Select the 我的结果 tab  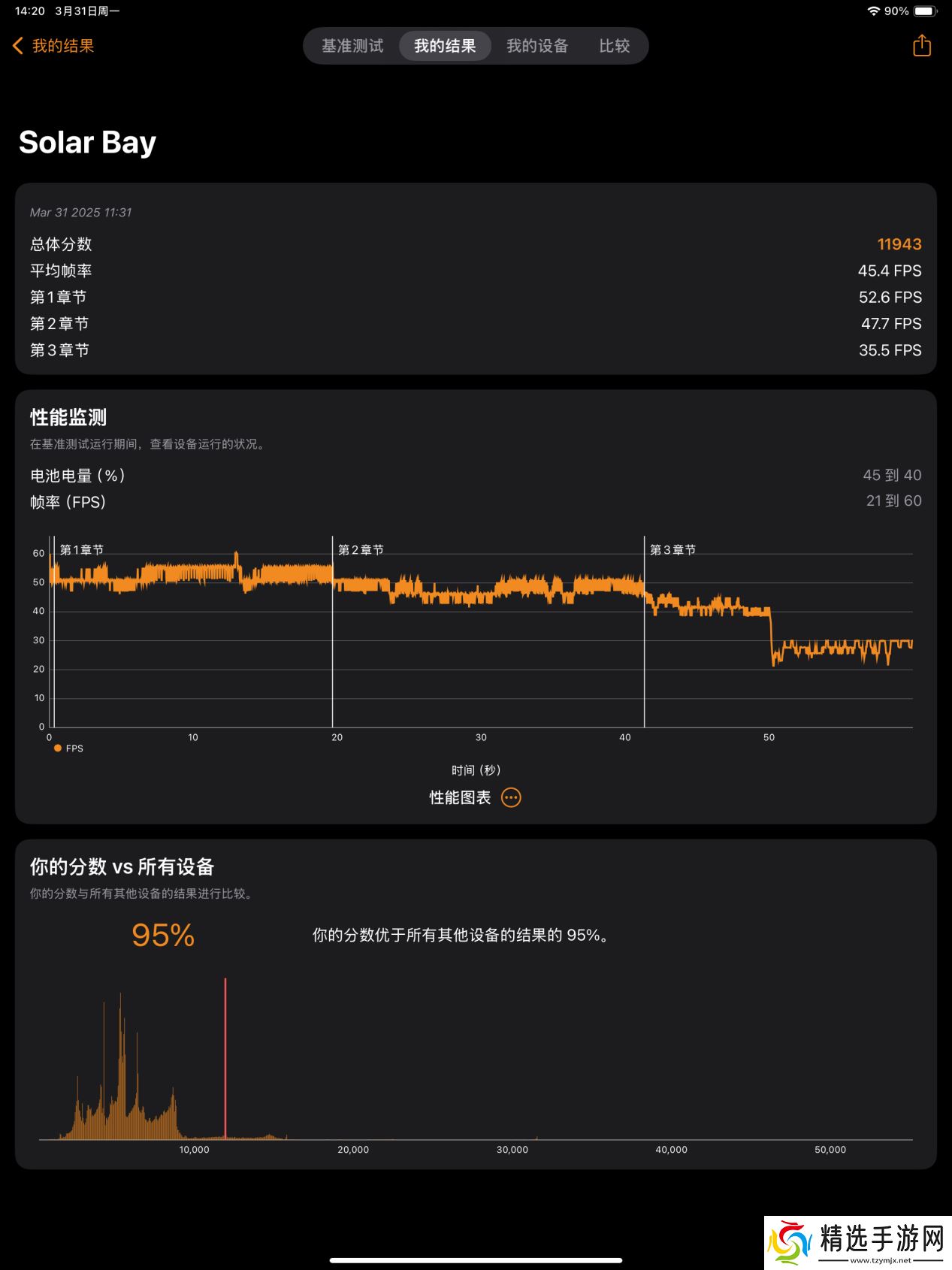[445, 46]
